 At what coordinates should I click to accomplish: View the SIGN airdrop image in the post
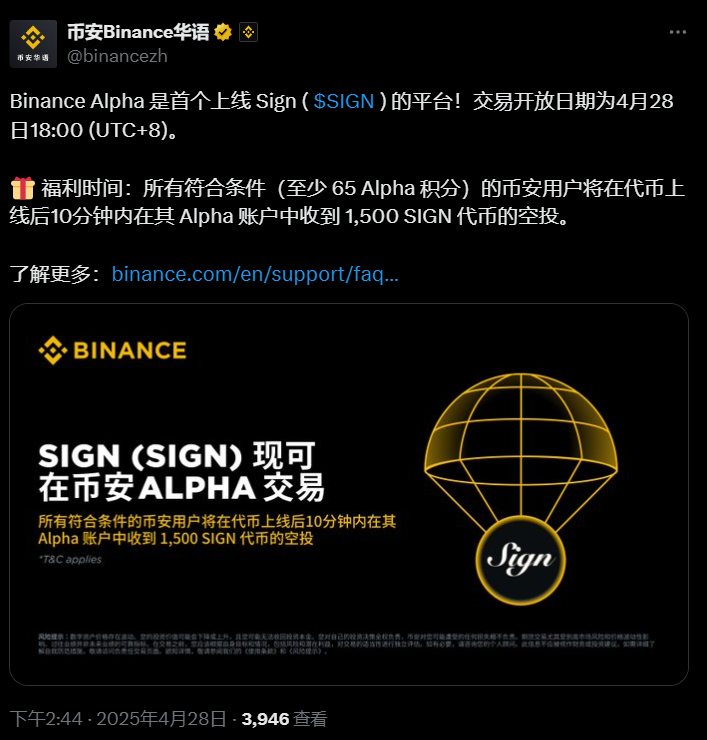[349, 494]
